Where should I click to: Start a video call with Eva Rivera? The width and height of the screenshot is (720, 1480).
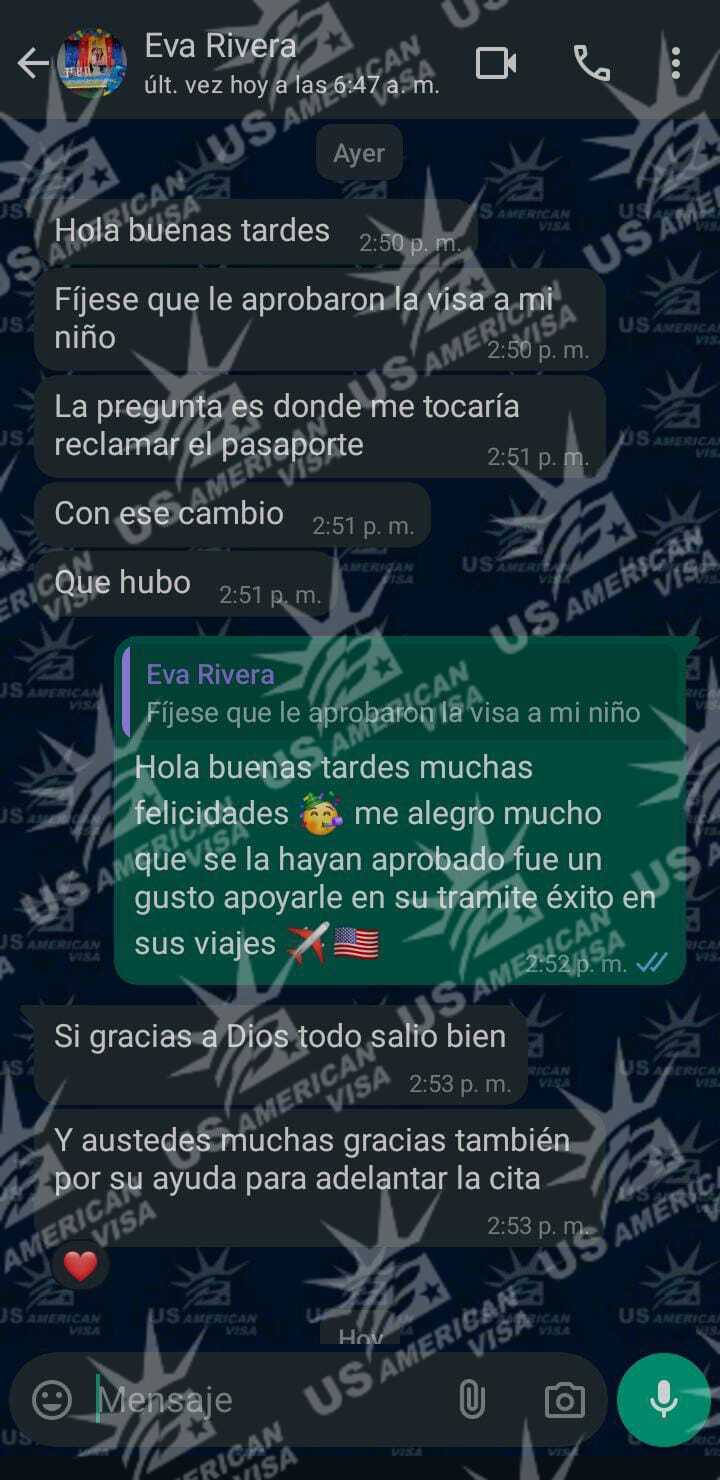[496, 64]
